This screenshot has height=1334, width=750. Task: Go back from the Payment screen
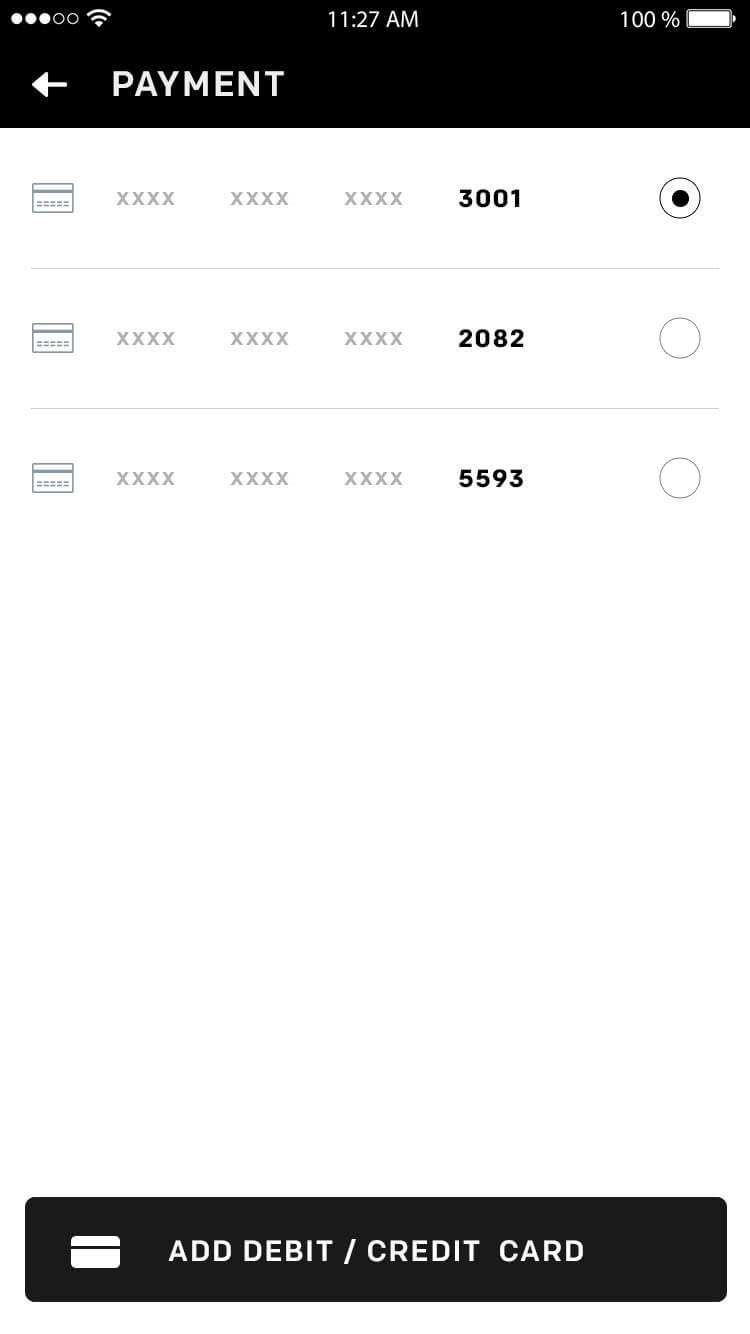coord(49,85)
